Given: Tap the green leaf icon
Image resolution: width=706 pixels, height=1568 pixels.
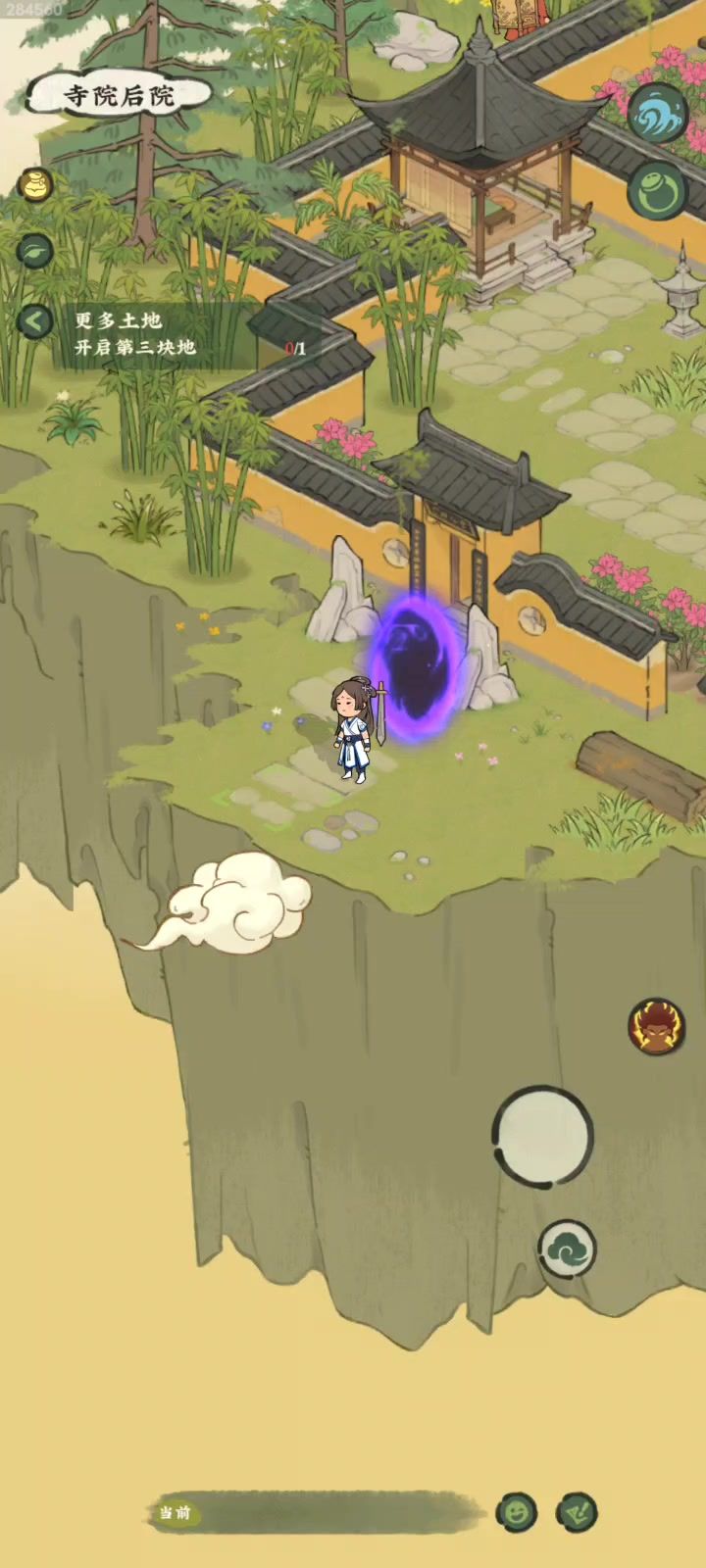Looking at the screenshot, I should [35, 252].
